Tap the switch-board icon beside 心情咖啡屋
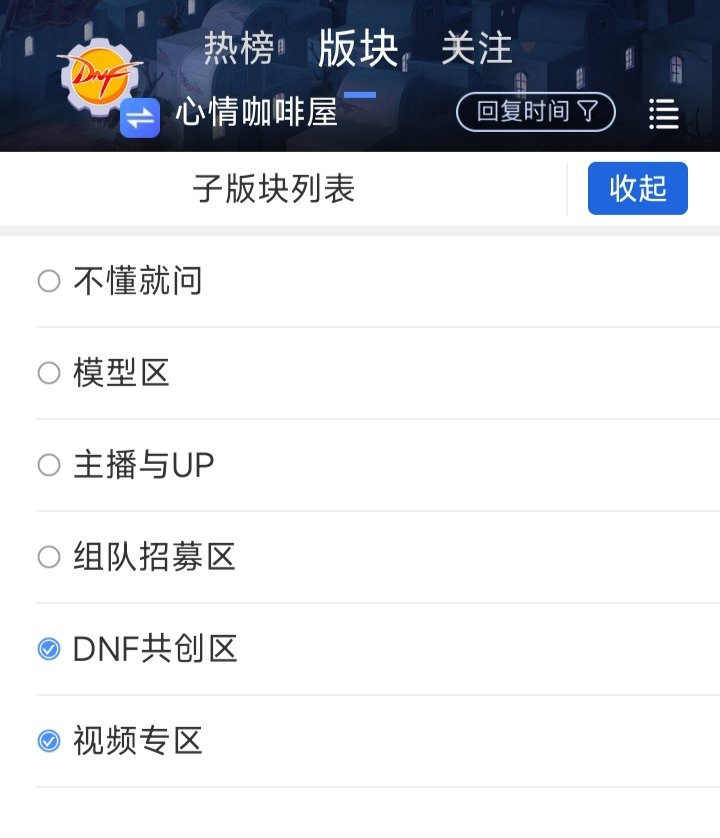 tap(140, 119)
